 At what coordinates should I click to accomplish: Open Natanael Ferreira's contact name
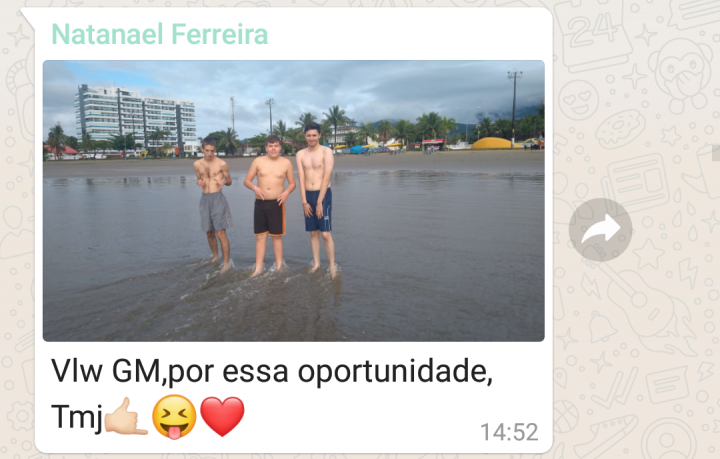tap(160, 34)
